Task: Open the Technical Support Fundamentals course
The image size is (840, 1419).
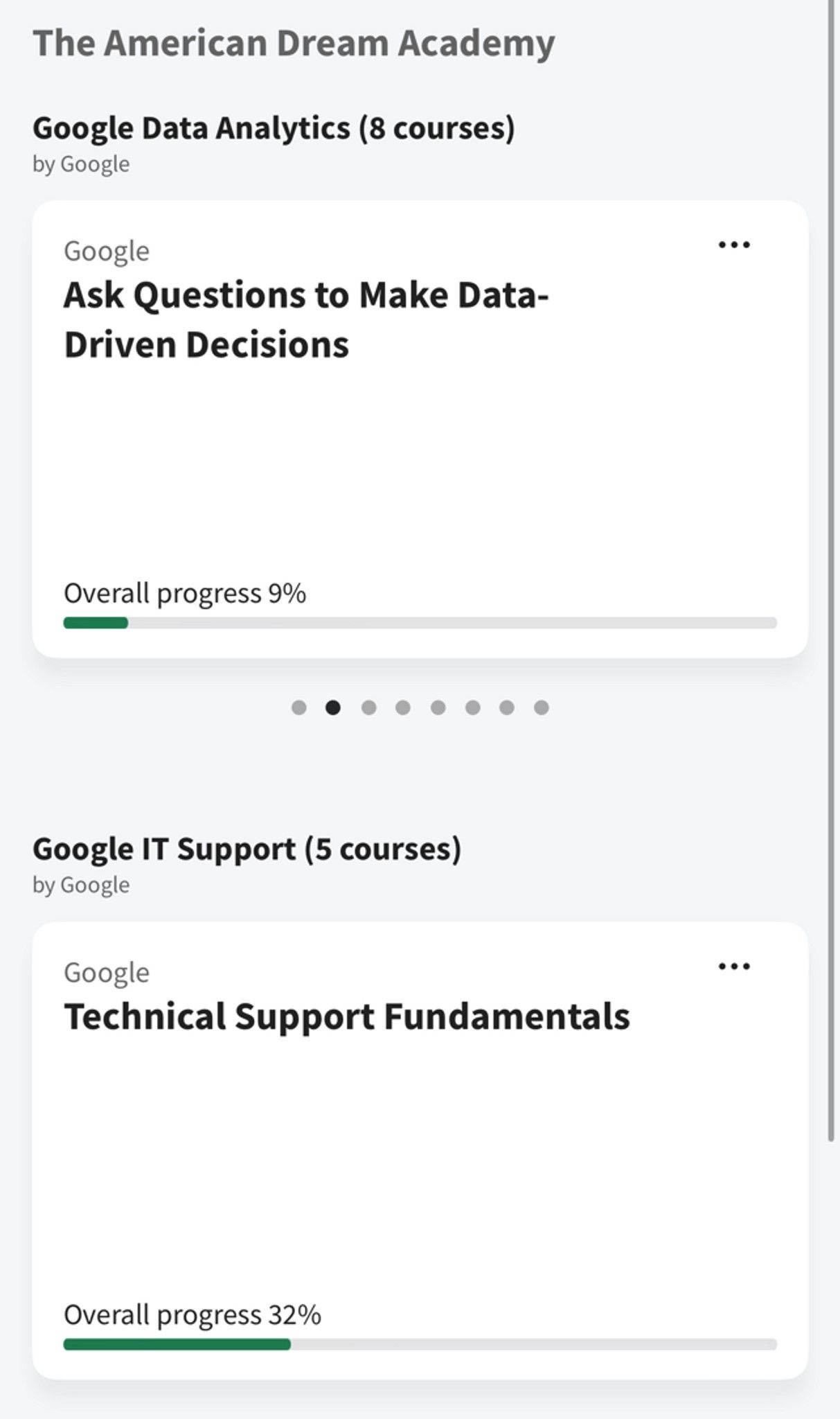Action: (348, 1016)
